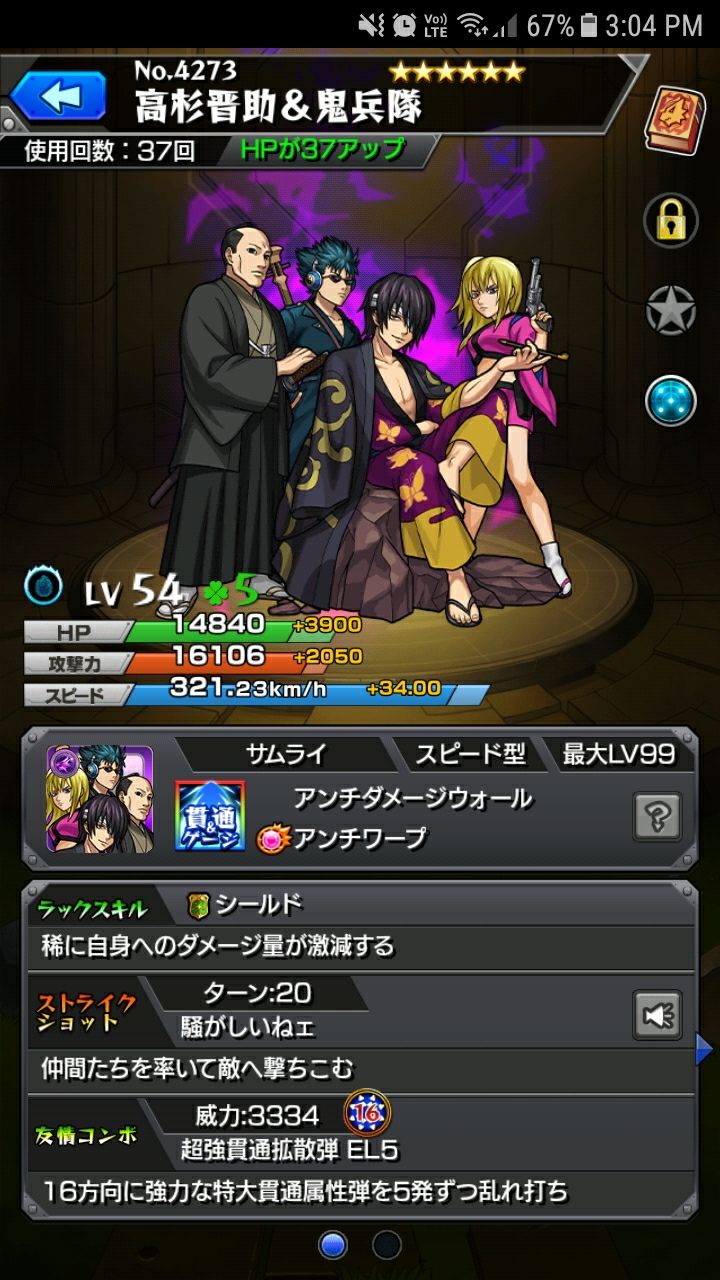Tap the blue orb icon
The image size is (720, 1280).
tap(670, 401)
